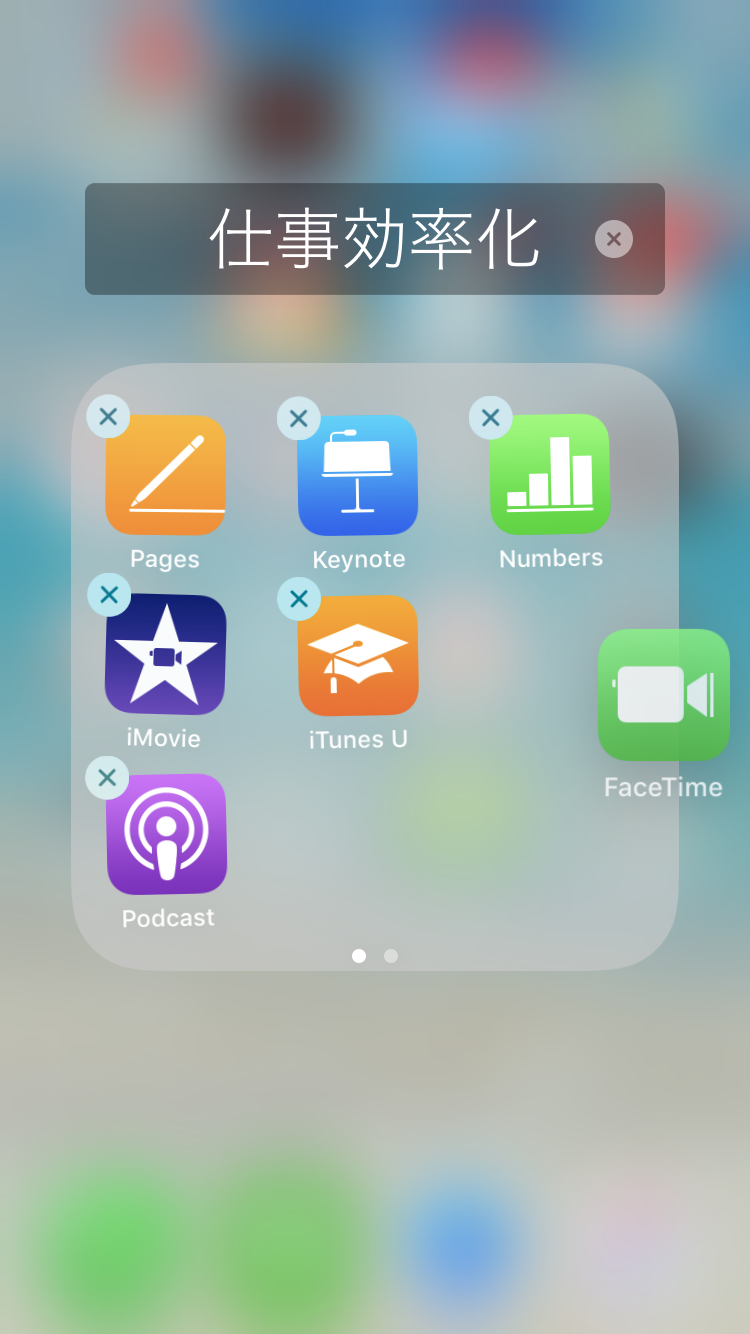The image size is (750, 1334).
Task: Edit the folder name 仕事効率化
Action: (375, 239)
